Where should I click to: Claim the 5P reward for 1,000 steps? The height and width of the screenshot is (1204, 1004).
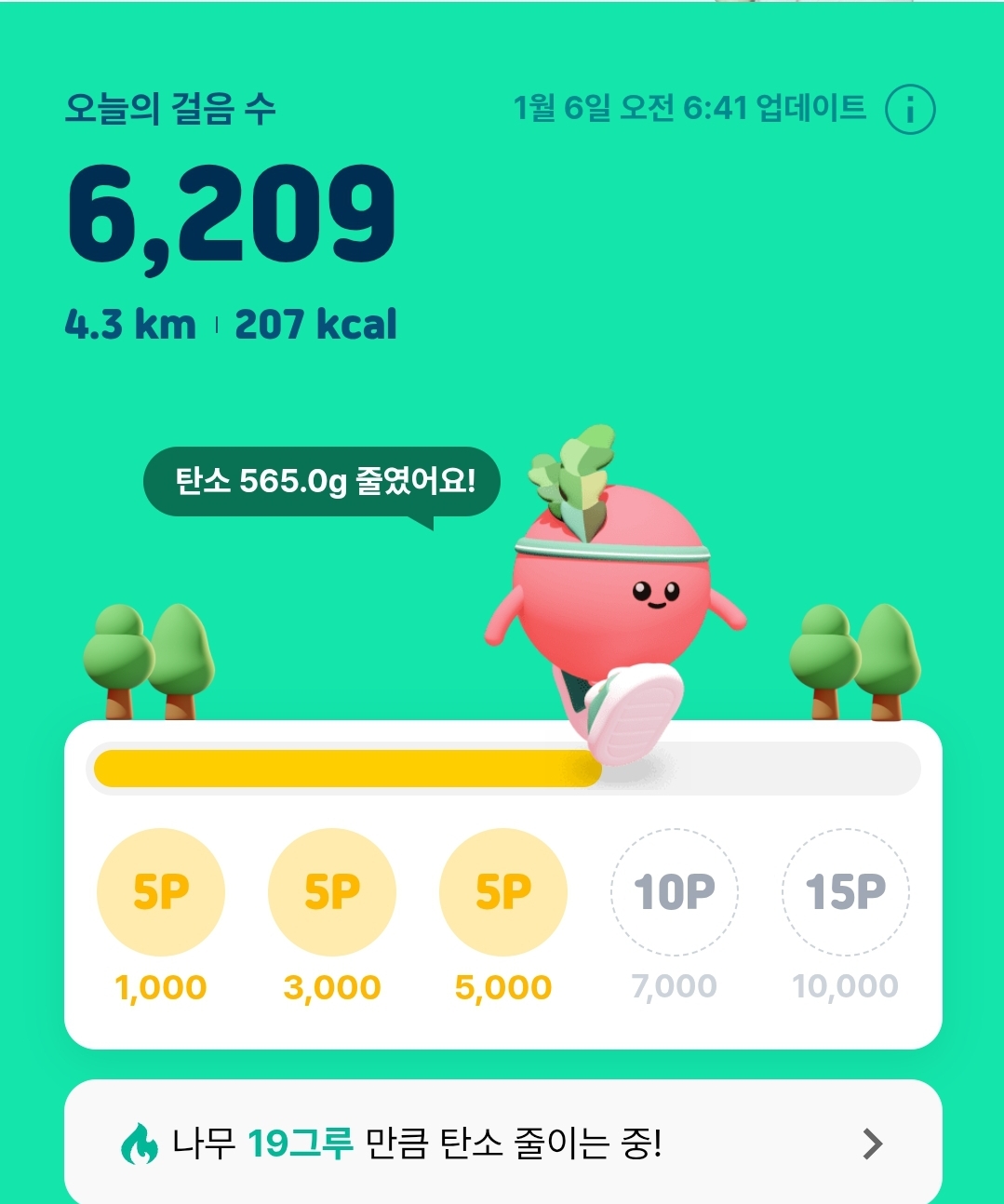pos(161,892)
